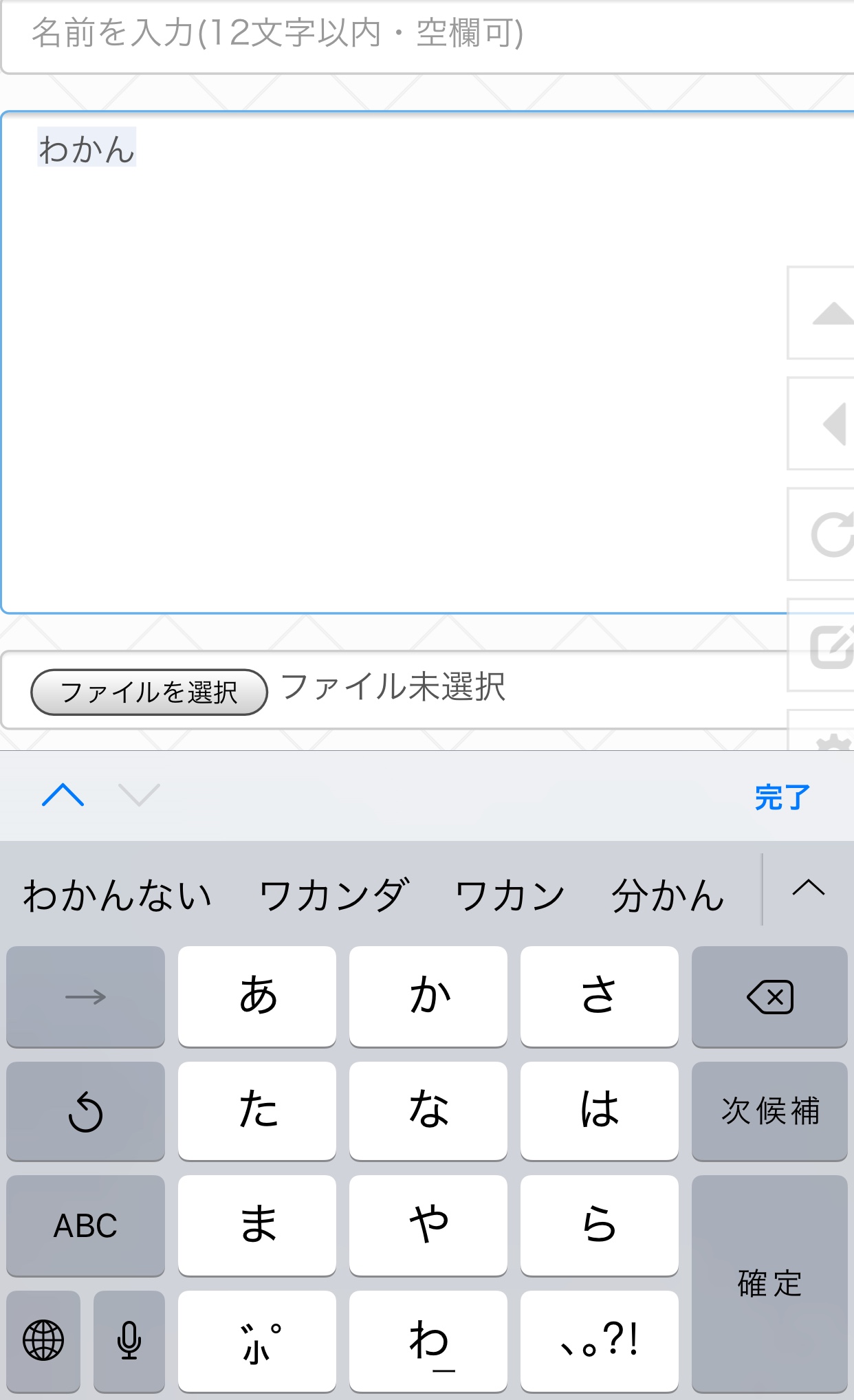Jump to previous field with up chevron
The image size is (854, 1400).
point(63,796)
